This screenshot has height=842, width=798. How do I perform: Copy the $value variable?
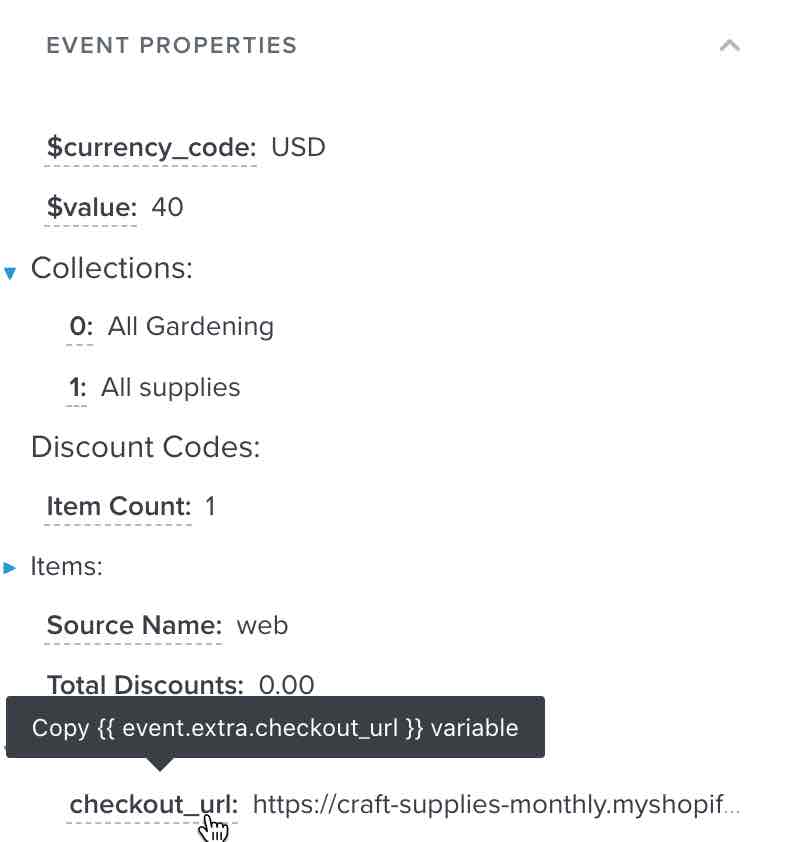coord(91,208)
